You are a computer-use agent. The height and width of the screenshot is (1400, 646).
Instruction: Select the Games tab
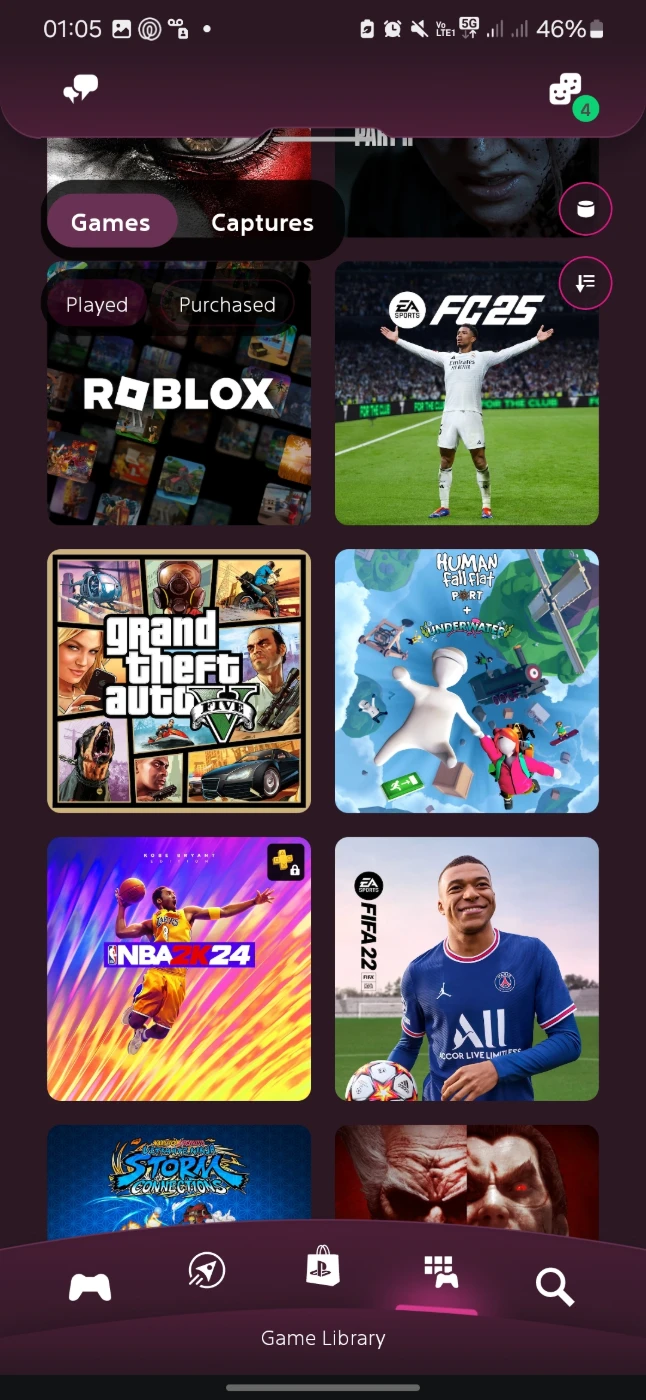click(110, 222)
